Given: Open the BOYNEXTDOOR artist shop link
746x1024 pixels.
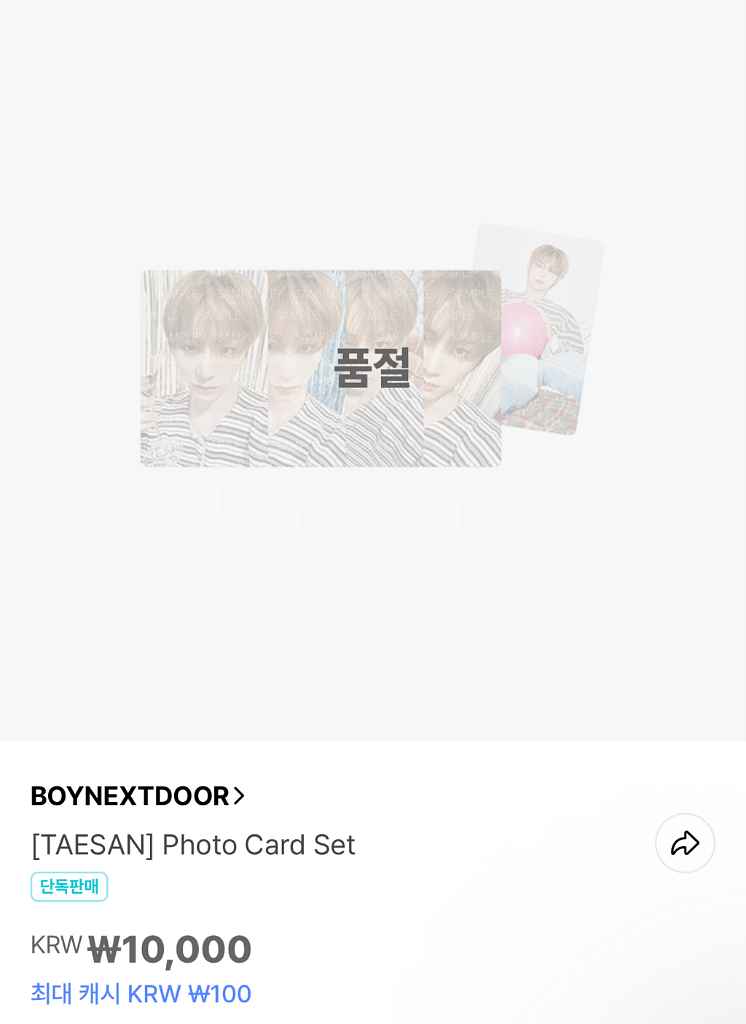Looking at the screenshot, I should [138, 796].
